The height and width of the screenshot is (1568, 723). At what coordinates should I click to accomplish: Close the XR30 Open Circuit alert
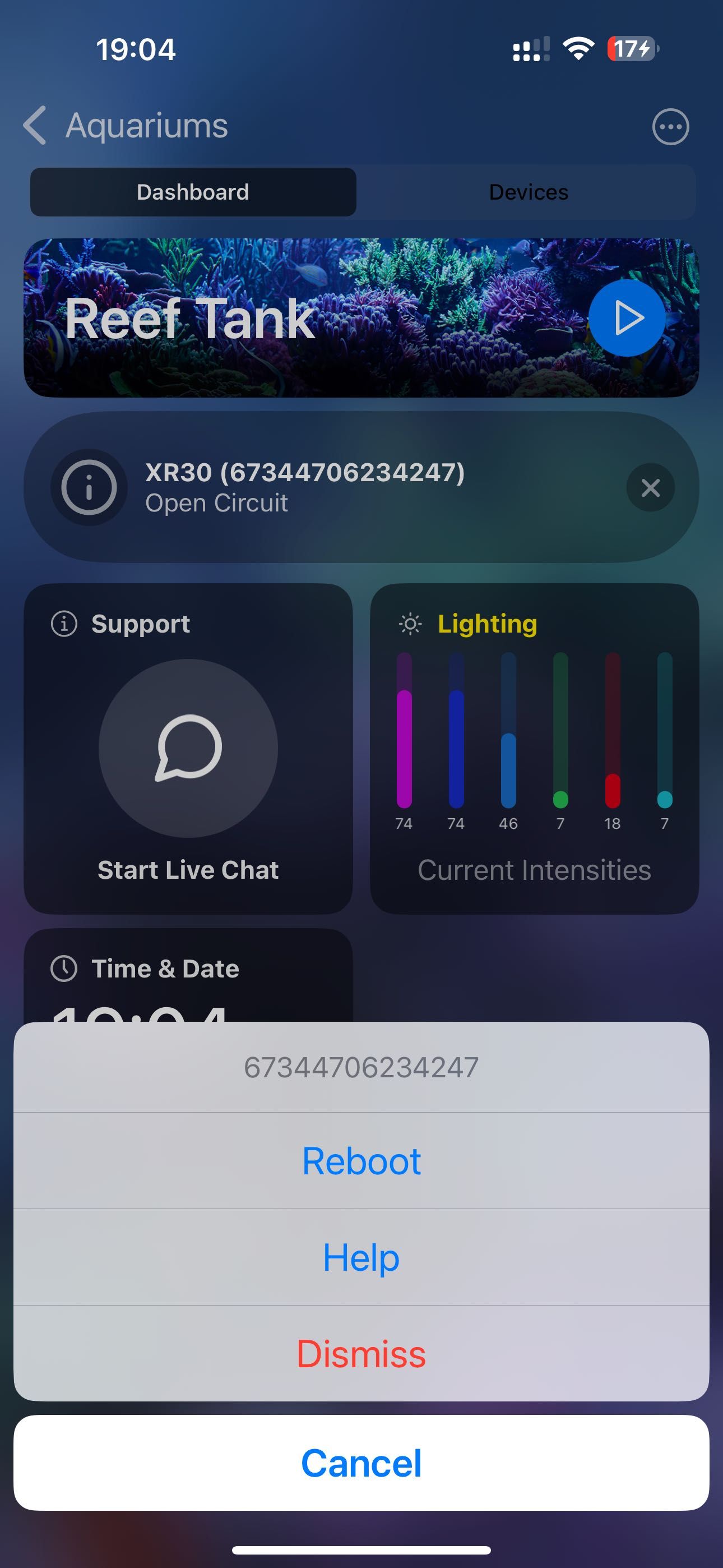coord(650,487)
